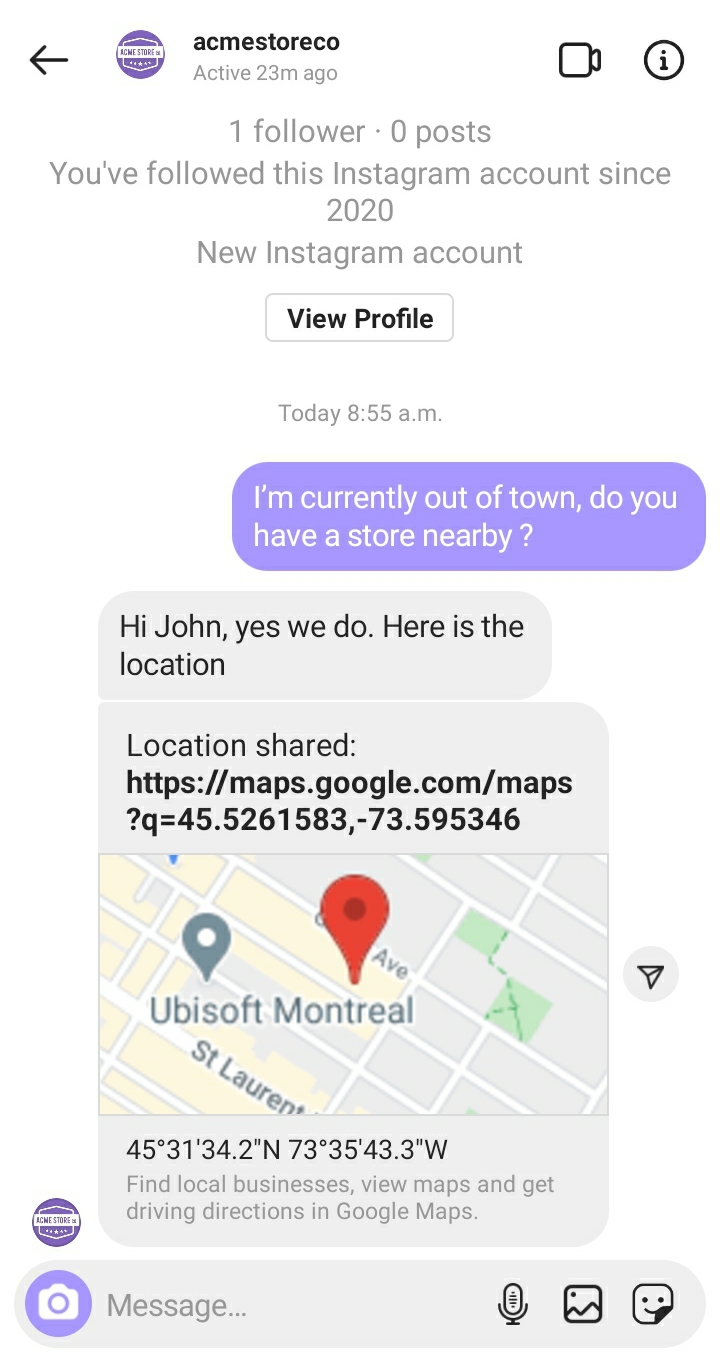Open the maps.google.com location link
The width and height of the screenshot is (720, 1362).
(349, 800)
